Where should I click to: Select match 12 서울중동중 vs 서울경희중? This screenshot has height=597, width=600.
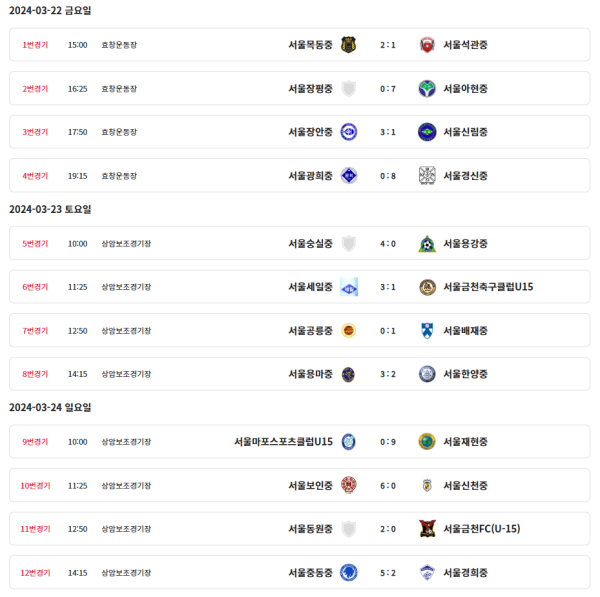point(300,573)
